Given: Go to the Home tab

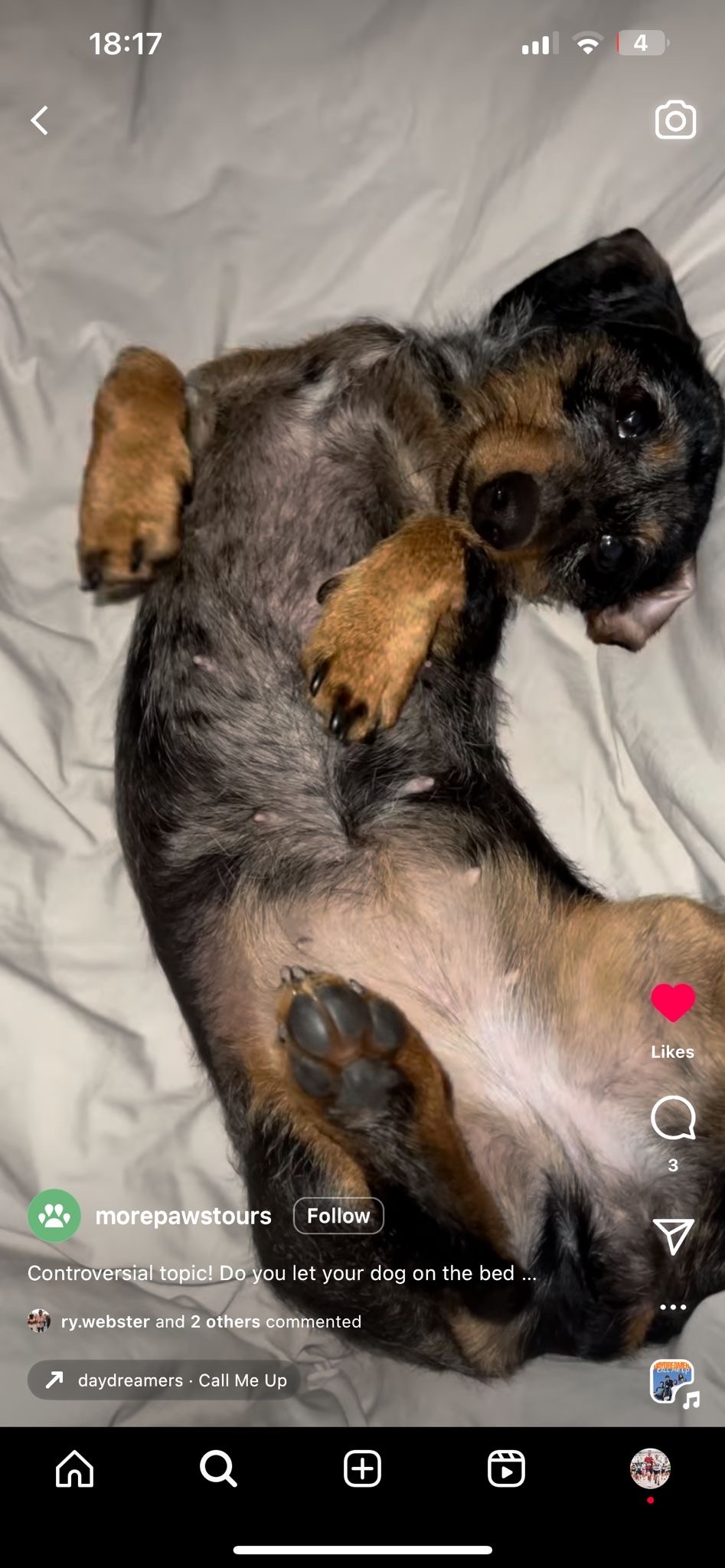Looking at the screenshot, I should click(x=75, y=1469).
